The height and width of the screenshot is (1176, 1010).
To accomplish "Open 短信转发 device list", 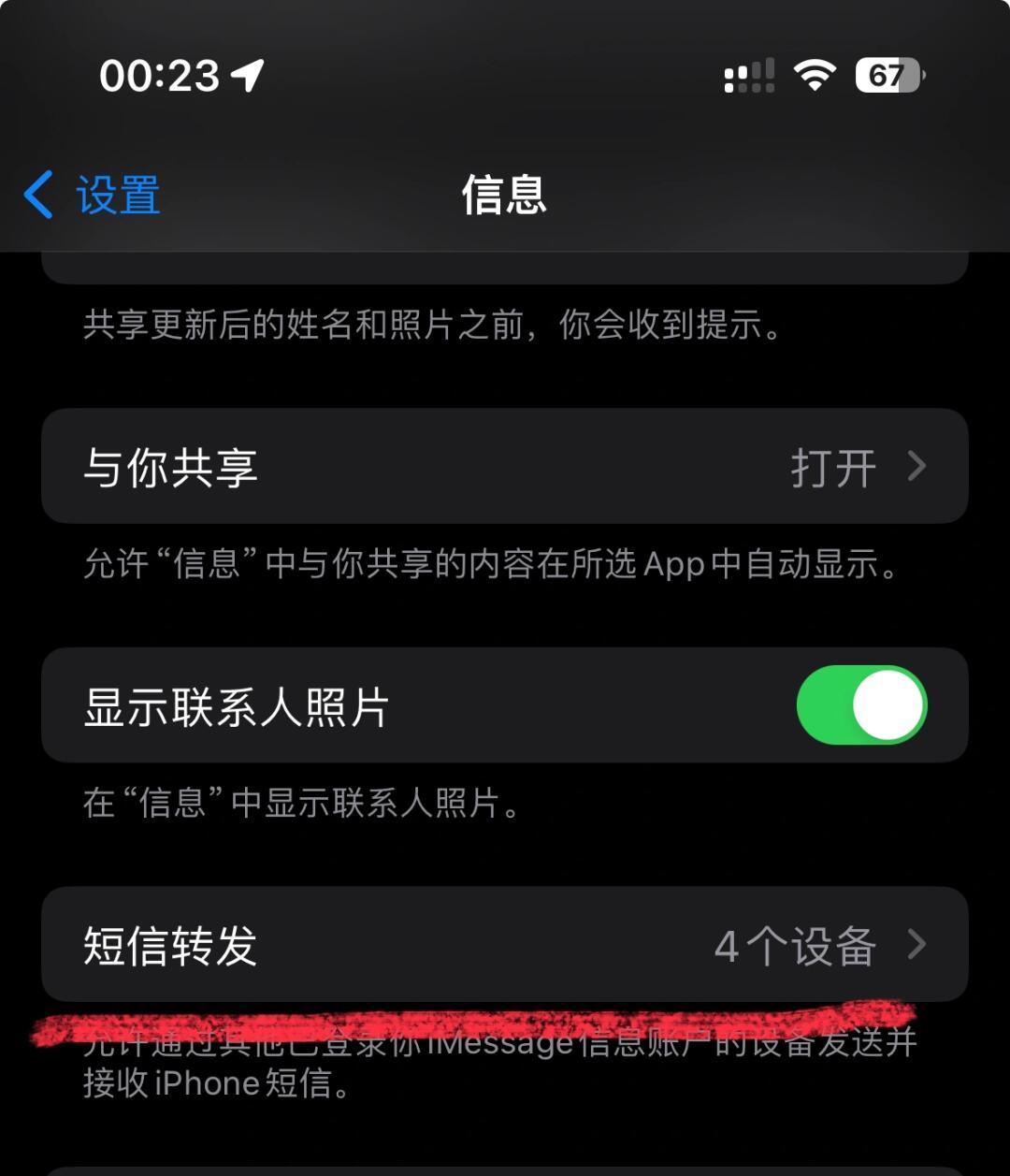I will tap(504, 945).
